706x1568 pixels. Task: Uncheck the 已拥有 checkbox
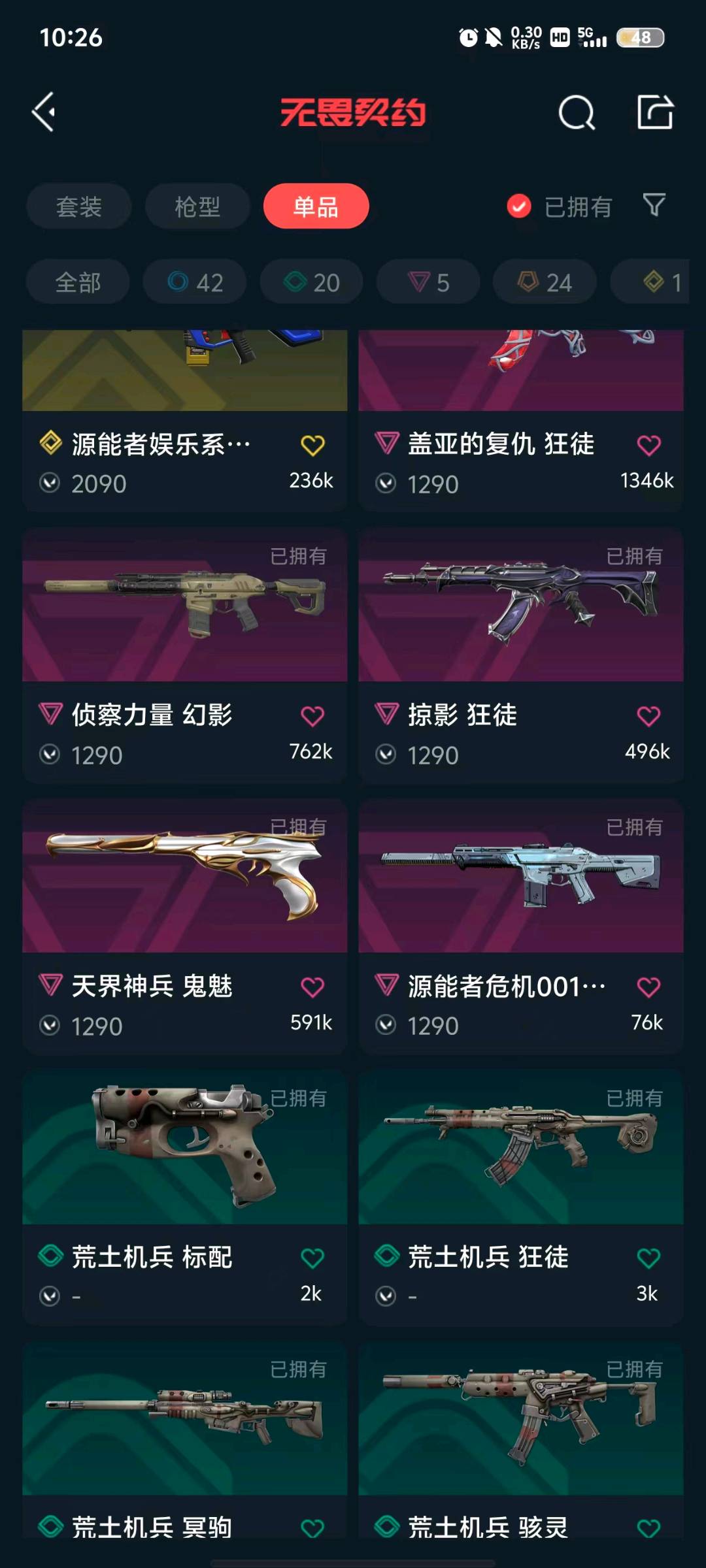click(x=519, y=206)
